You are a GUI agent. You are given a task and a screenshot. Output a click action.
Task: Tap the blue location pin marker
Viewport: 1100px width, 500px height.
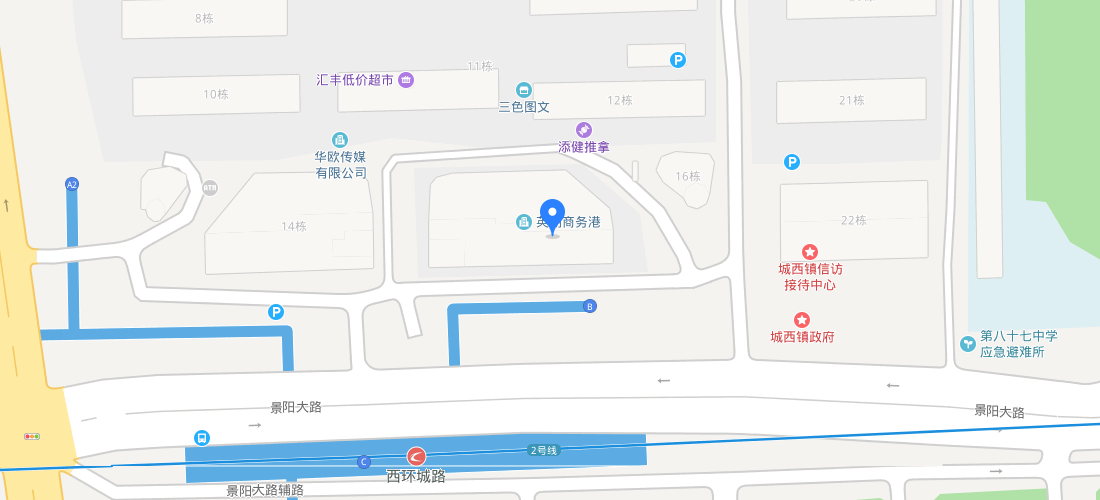[553, 216]
